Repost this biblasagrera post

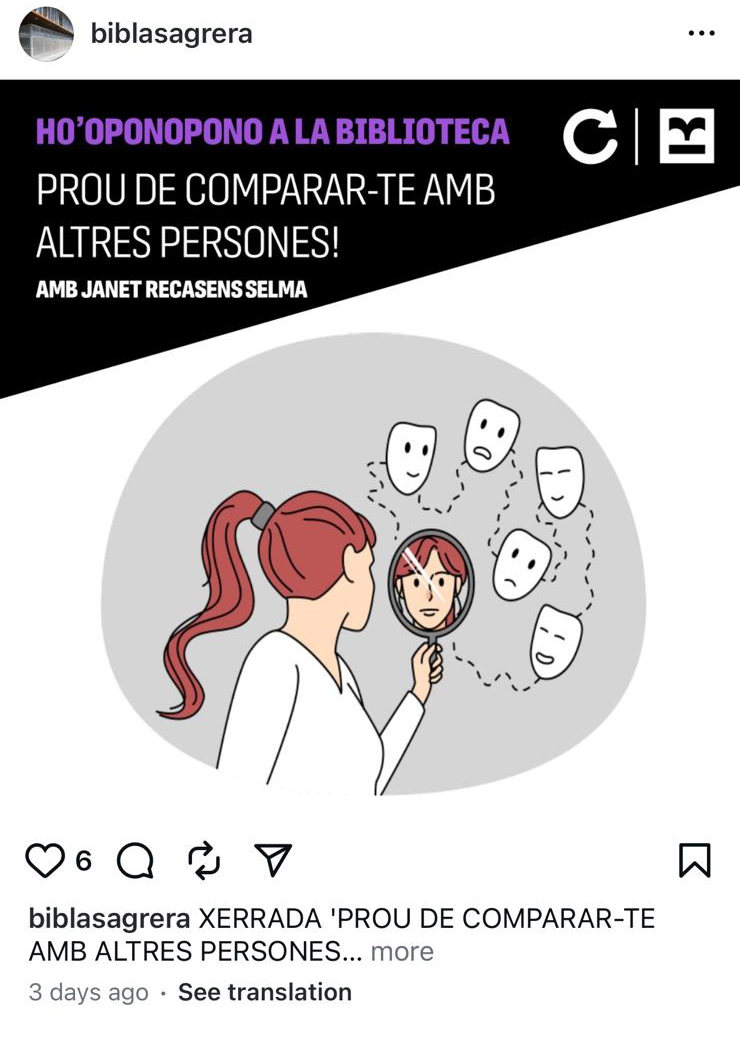pyautogui.click(x=204, y=860)
